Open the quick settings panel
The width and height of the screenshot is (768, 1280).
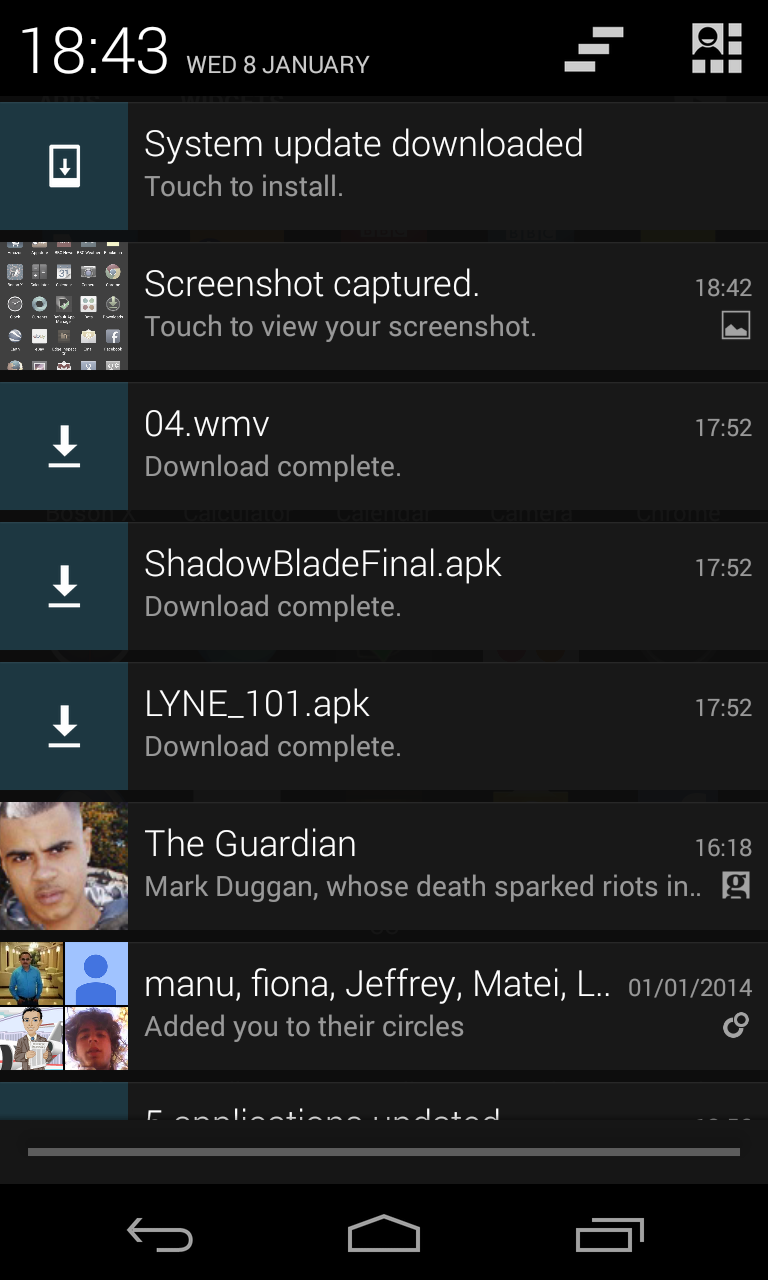(x=716, y=49)
